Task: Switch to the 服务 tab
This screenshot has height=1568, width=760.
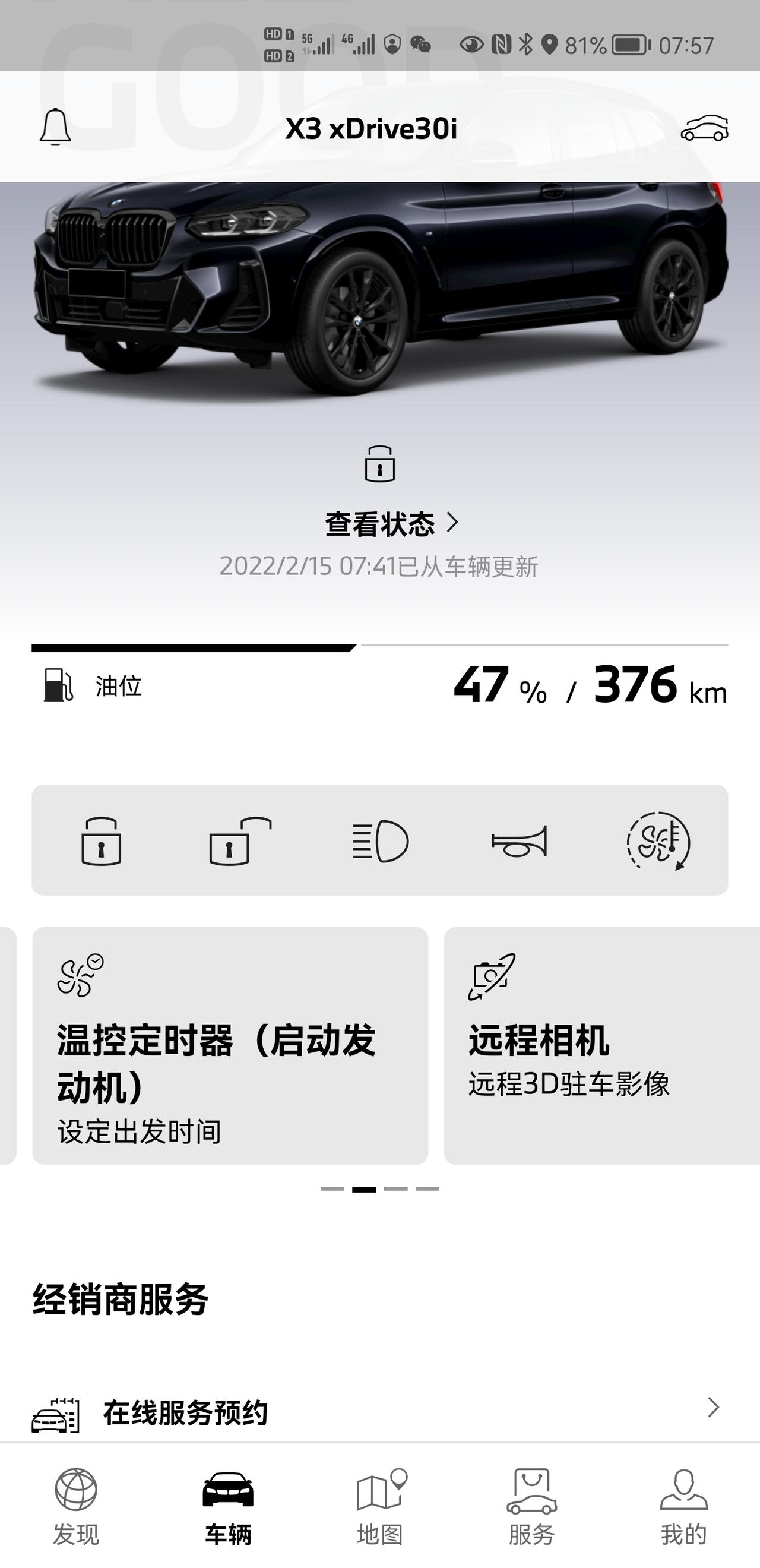Action: click(x=532, y=1507)
